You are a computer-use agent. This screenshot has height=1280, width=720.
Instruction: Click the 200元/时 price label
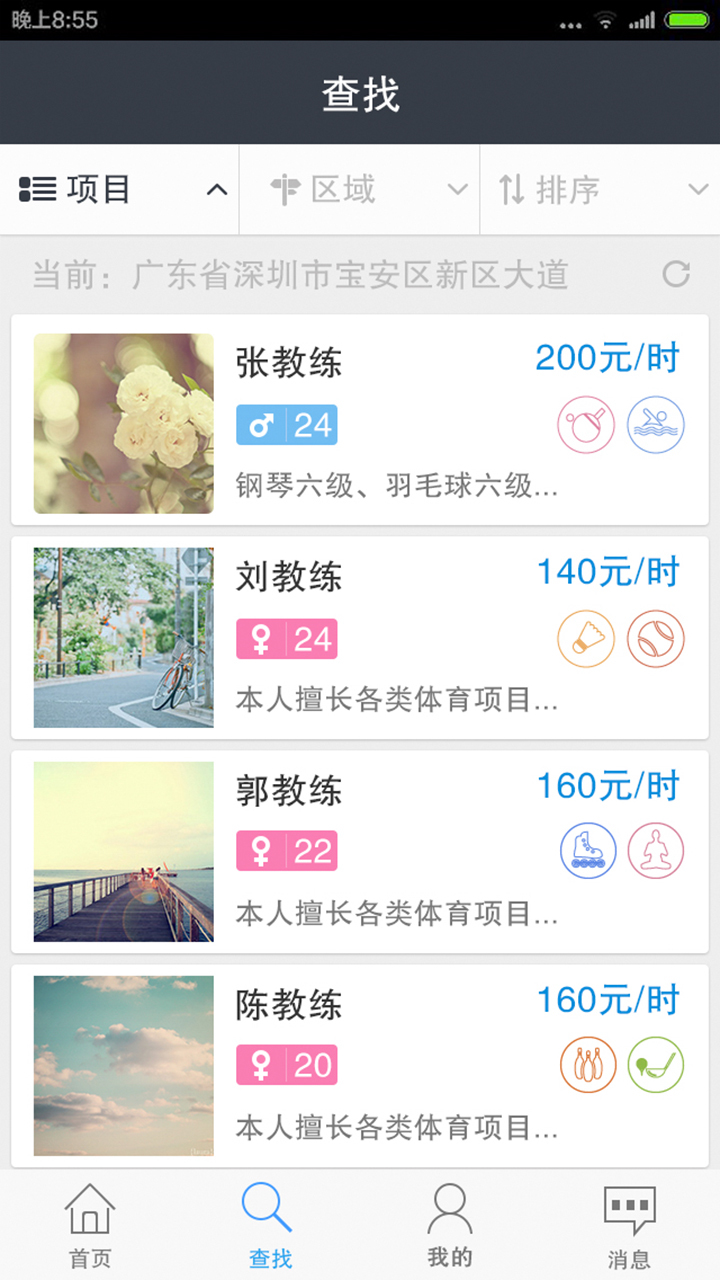coord(605,358)
